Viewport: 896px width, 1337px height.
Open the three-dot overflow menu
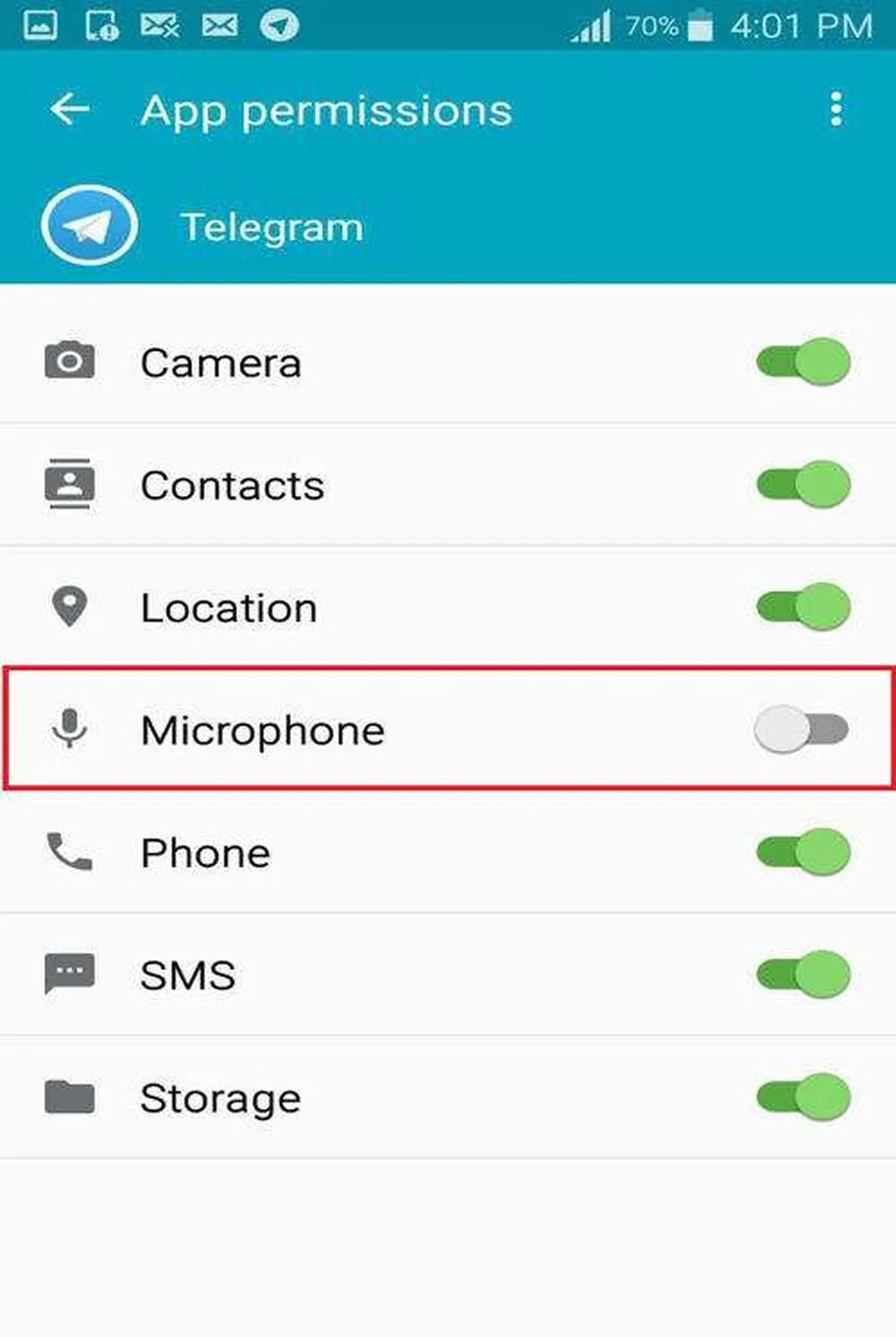pos(836,109)
